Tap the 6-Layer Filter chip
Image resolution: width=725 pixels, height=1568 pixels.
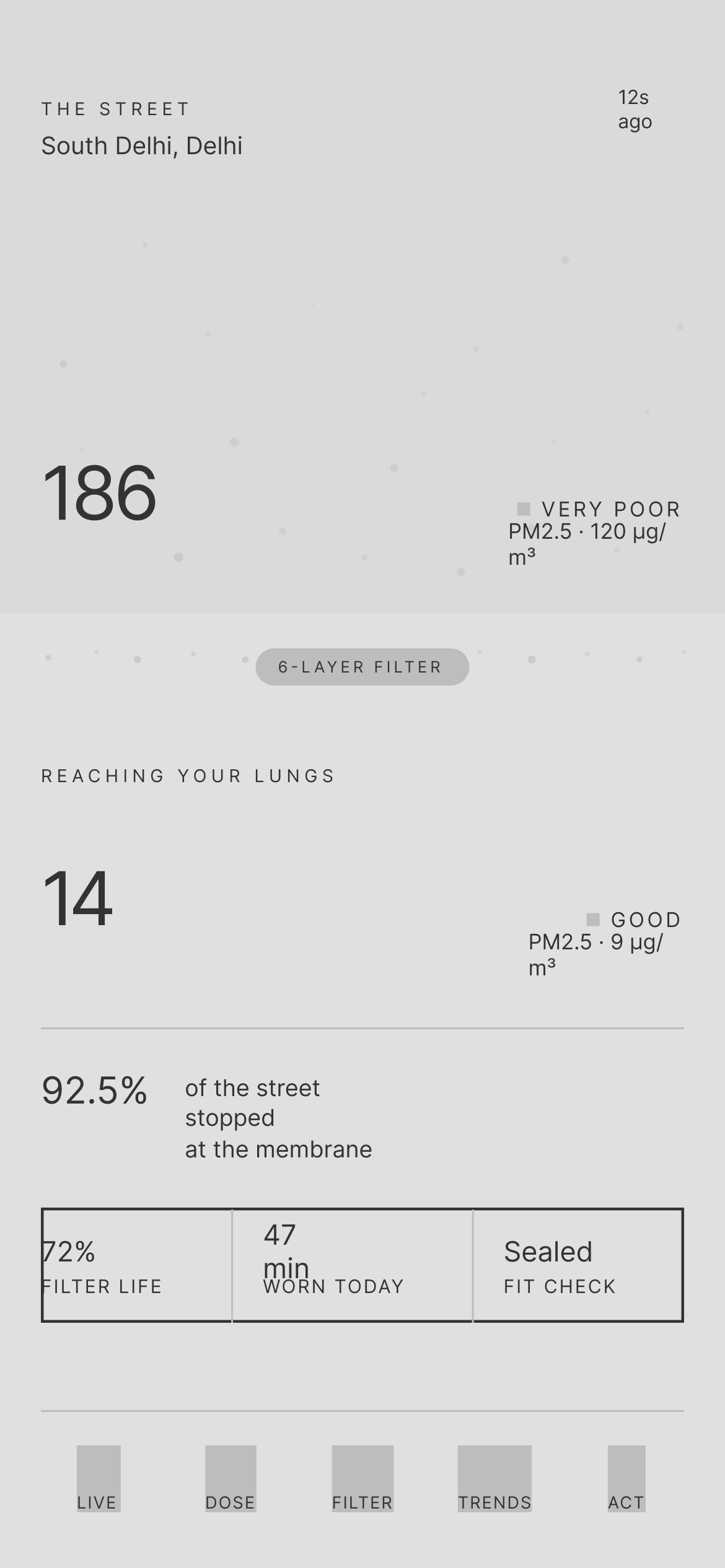(362, 667)
